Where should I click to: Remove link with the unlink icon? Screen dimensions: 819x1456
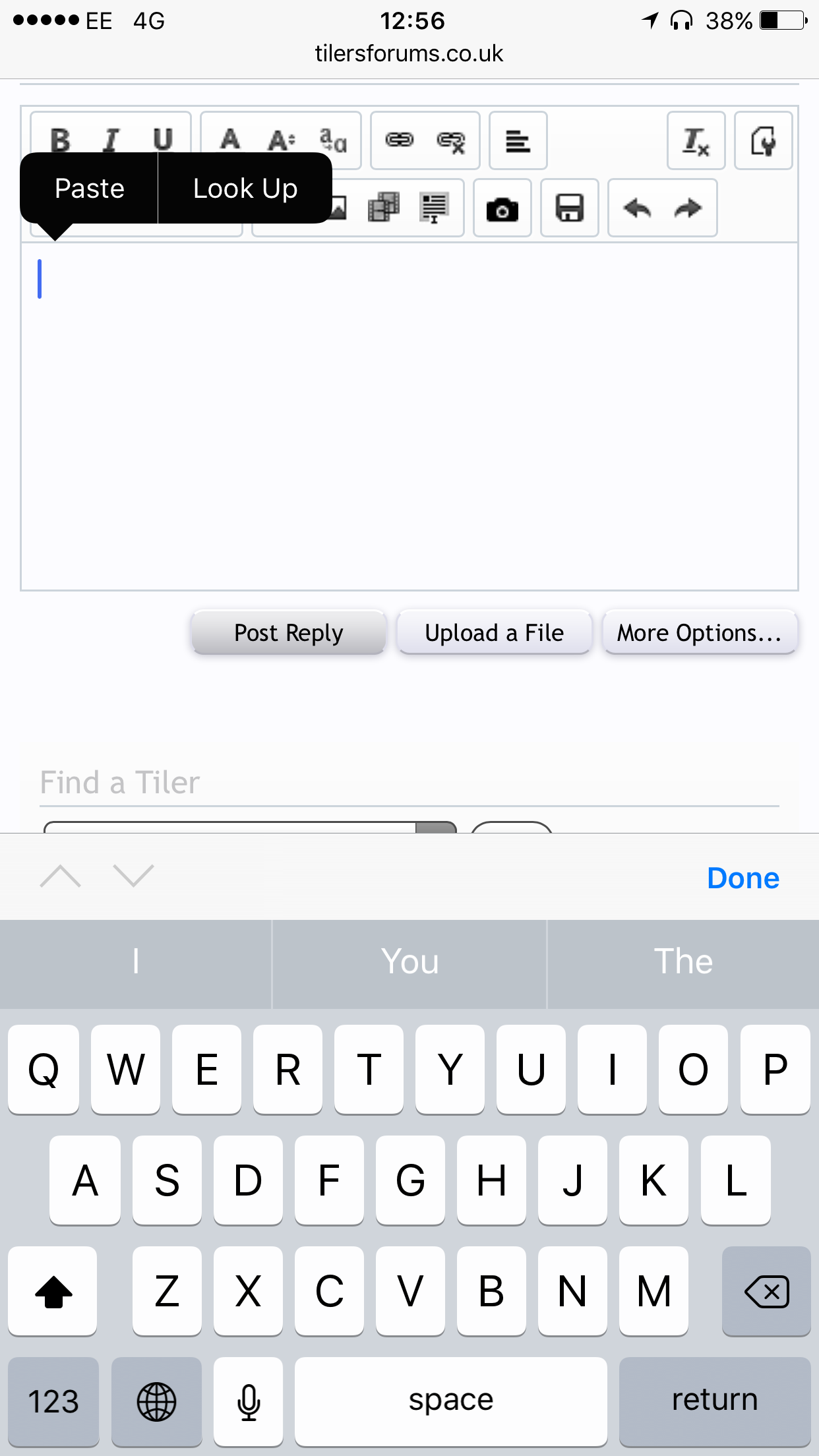pos(451,141)
